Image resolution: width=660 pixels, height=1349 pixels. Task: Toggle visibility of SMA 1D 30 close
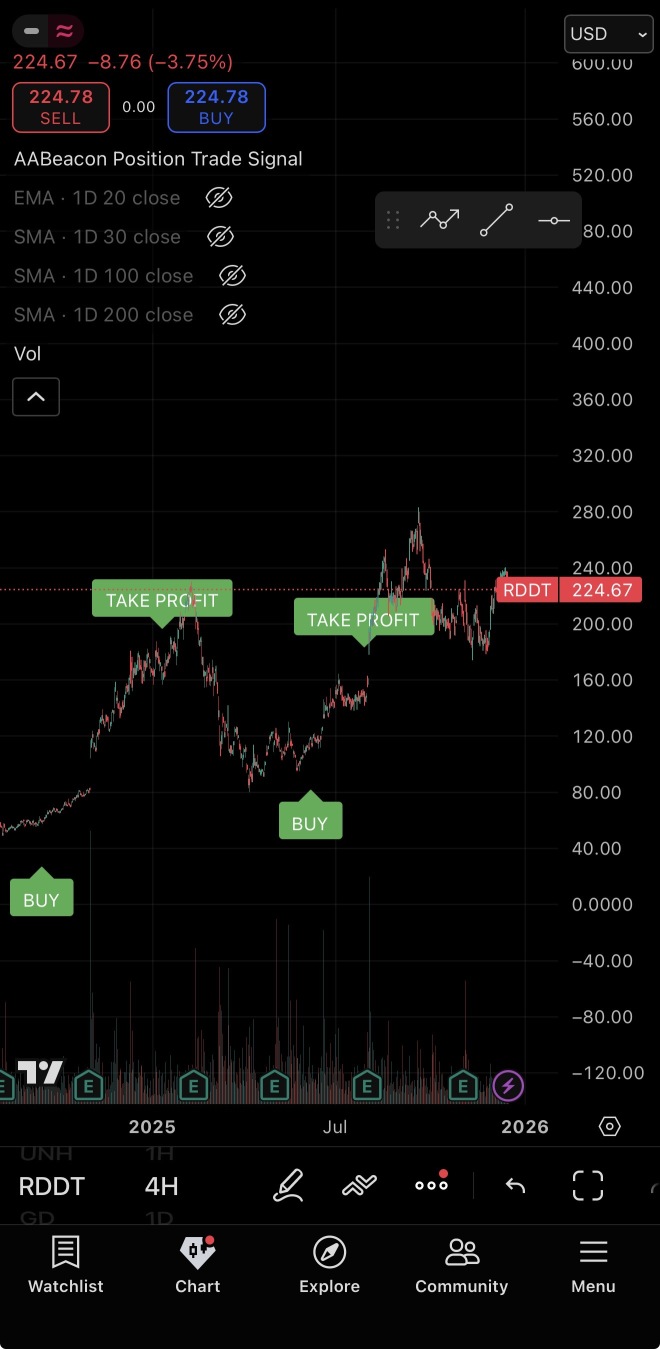[x=220, y=237]
